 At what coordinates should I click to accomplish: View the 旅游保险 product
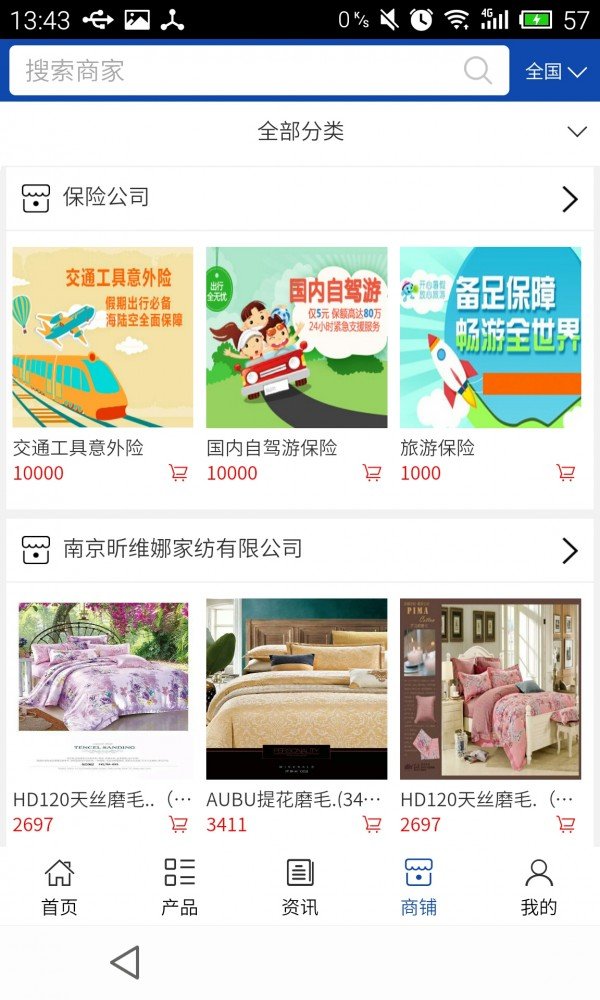tap(490, 337)
